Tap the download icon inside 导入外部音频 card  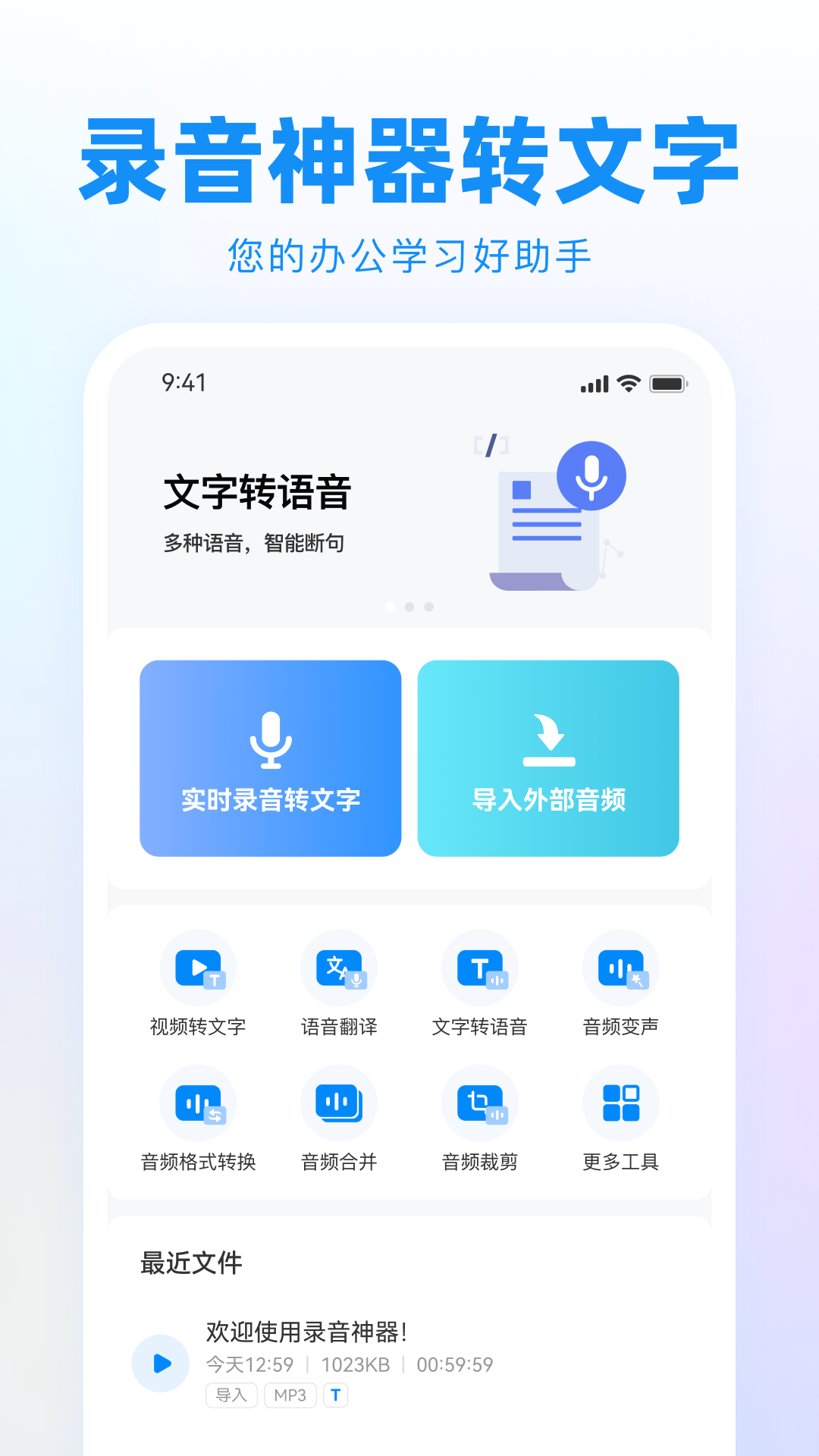click(550, 741)
